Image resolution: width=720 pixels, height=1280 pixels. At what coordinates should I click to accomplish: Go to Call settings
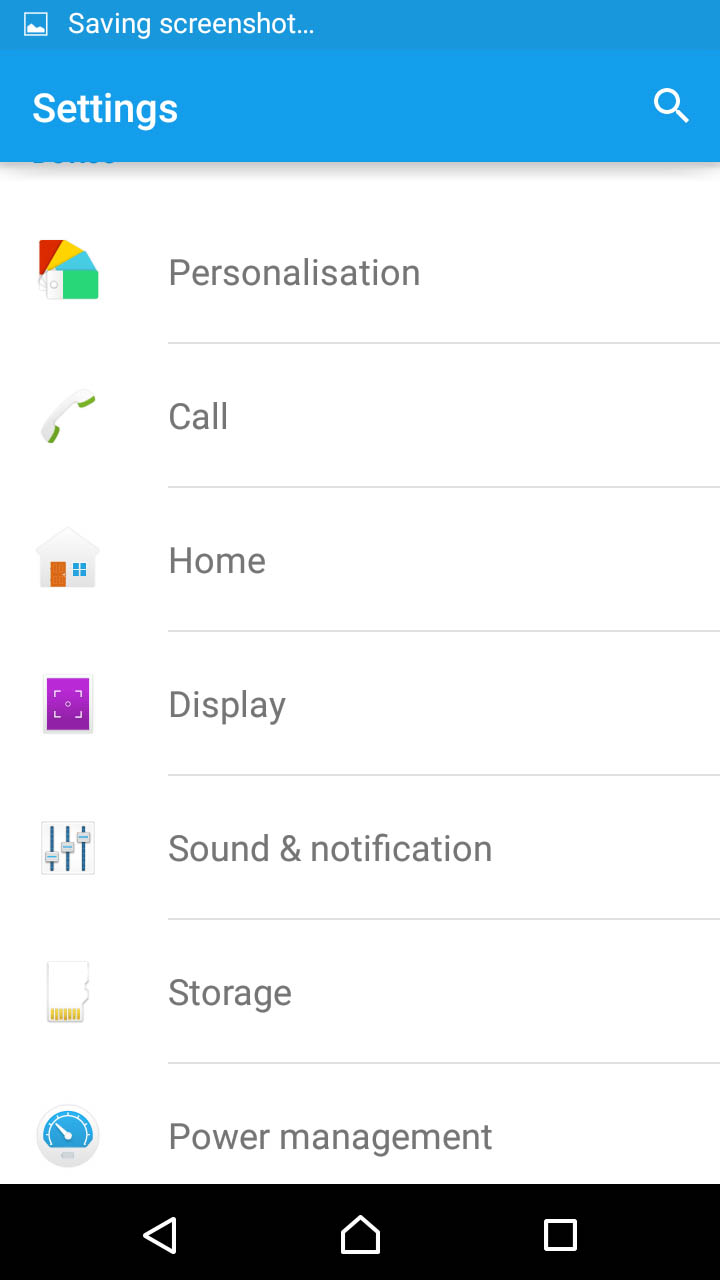pyautogui.click(x=360, y=416)
